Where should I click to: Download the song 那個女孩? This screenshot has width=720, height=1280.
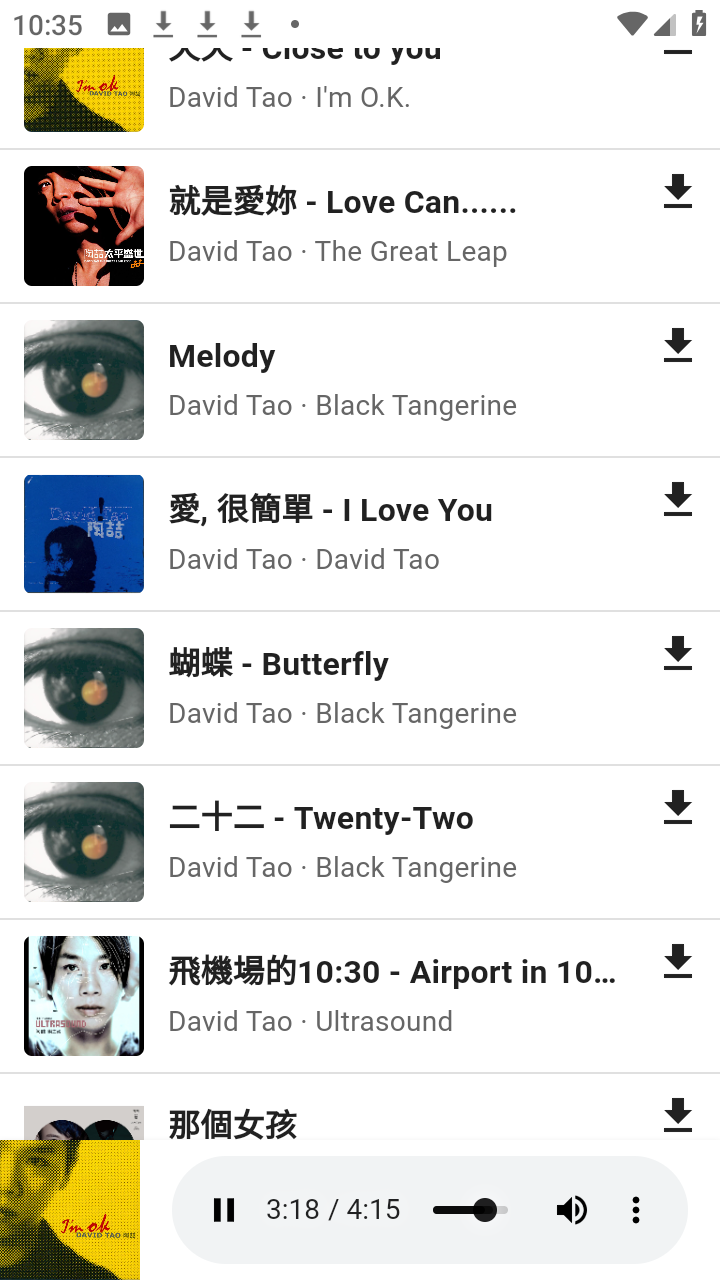coord(678,1116)
